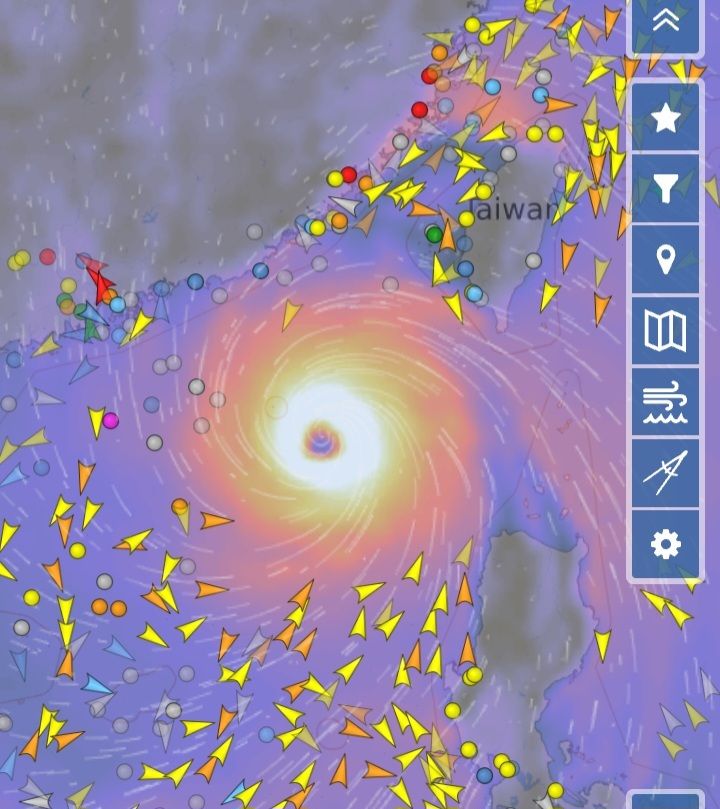Open favorites star button

point(665,118)
